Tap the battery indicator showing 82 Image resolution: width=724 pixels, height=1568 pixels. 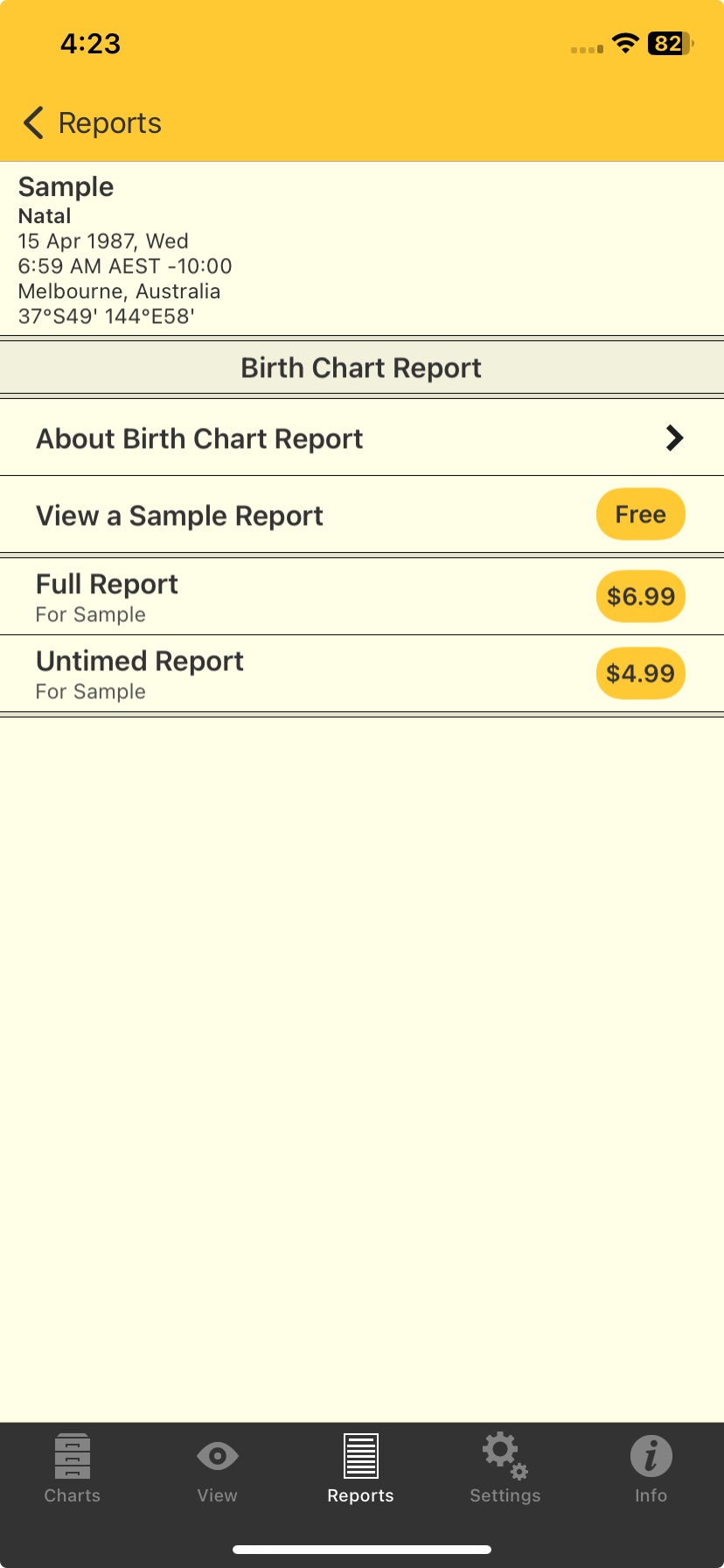click(x=668, y=44)
